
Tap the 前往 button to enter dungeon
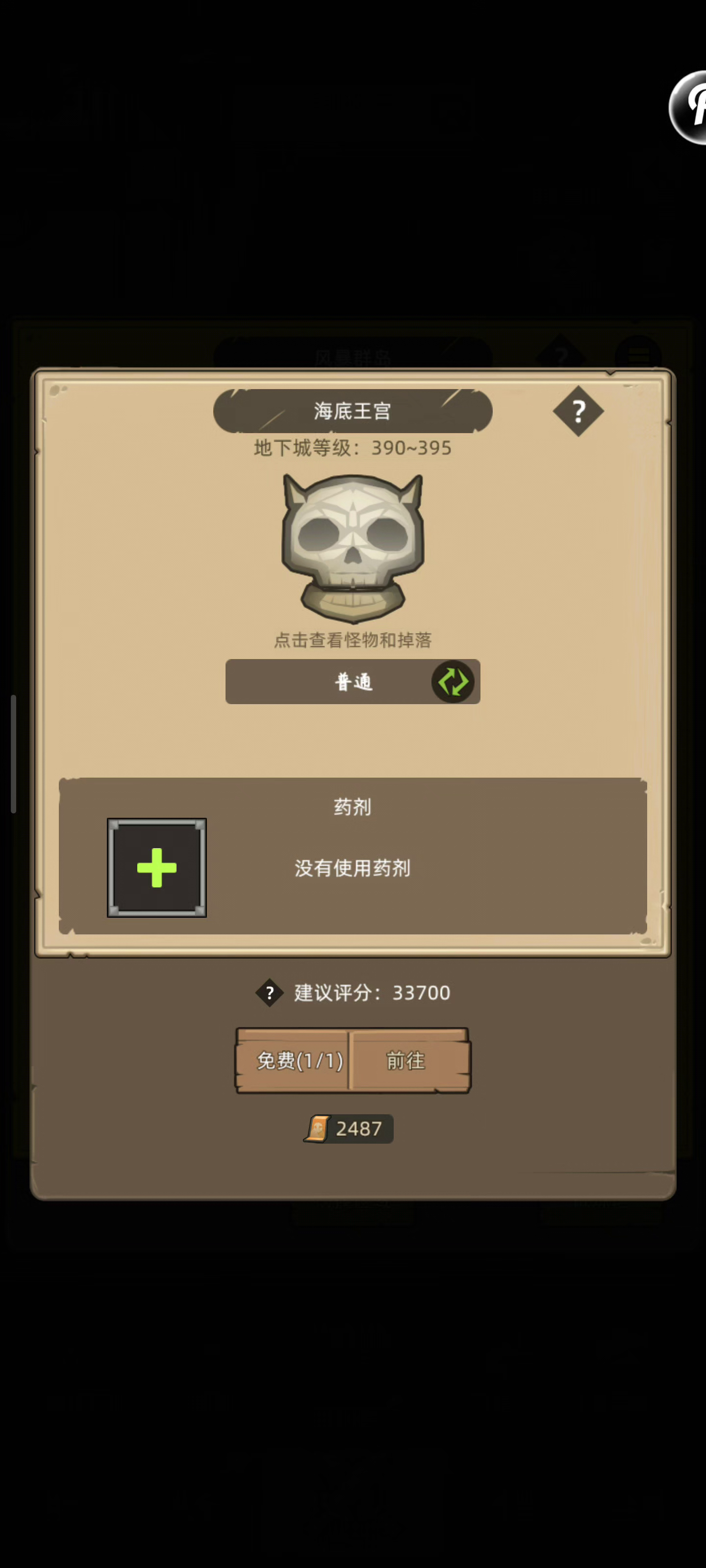coord(406,1060)
